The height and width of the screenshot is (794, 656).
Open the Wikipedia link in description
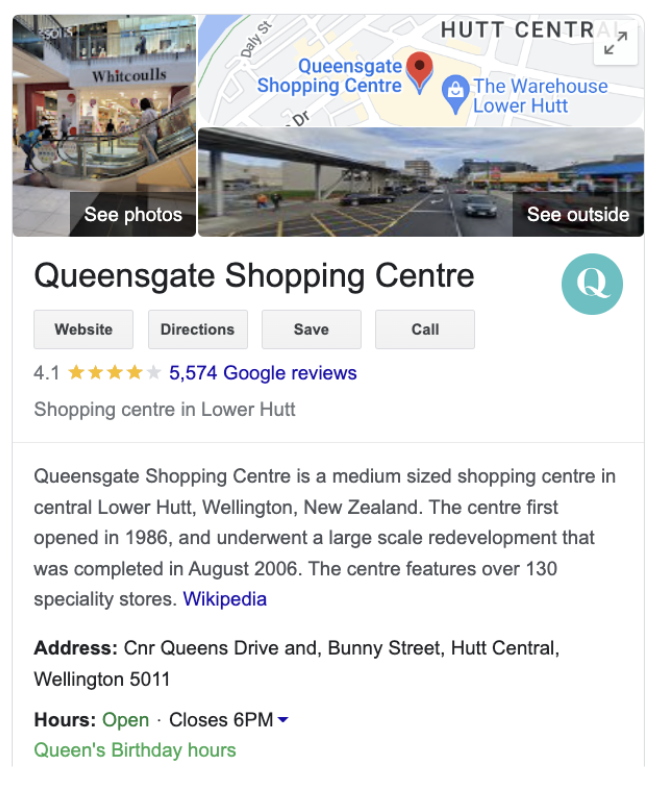pyautogui.click(x=225, y=600)
